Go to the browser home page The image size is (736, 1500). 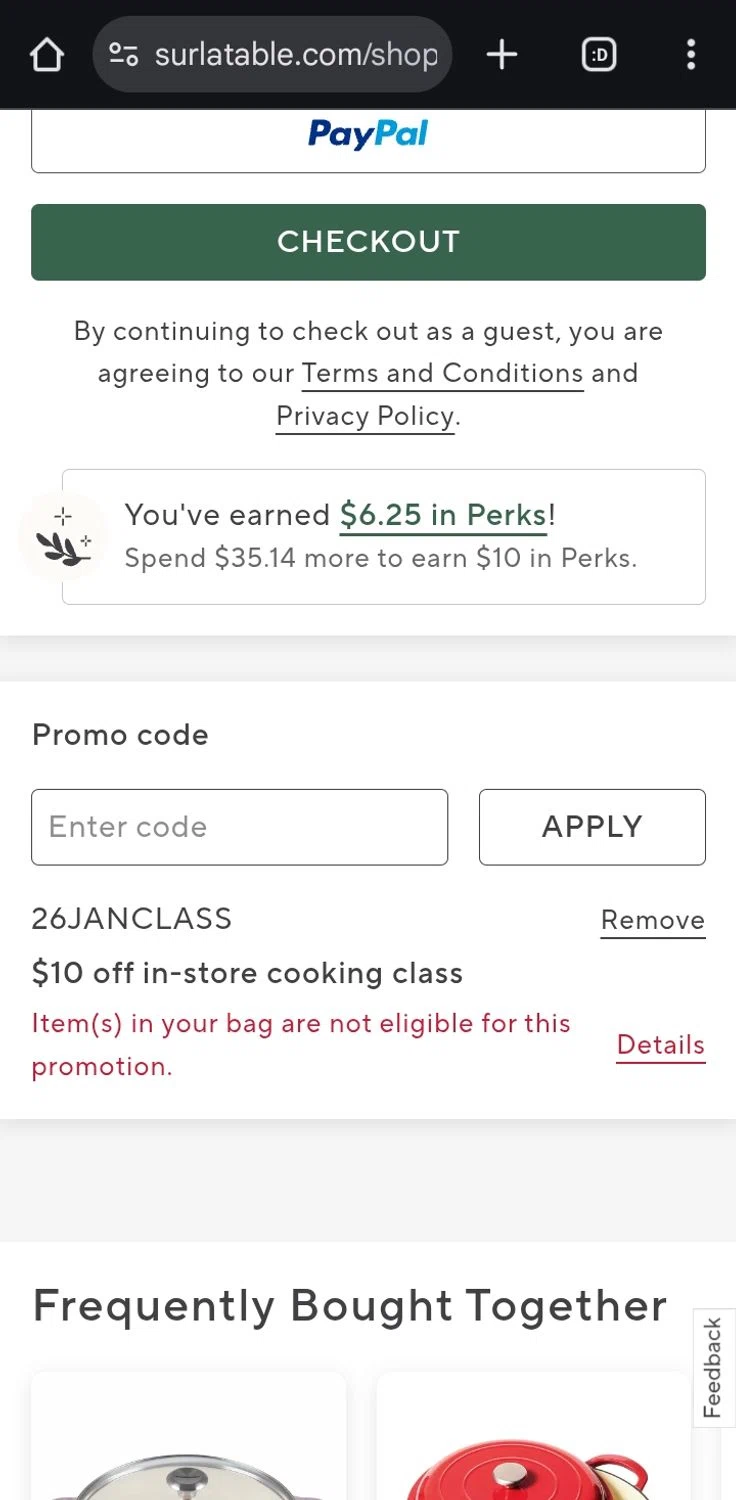coord(46,55)
